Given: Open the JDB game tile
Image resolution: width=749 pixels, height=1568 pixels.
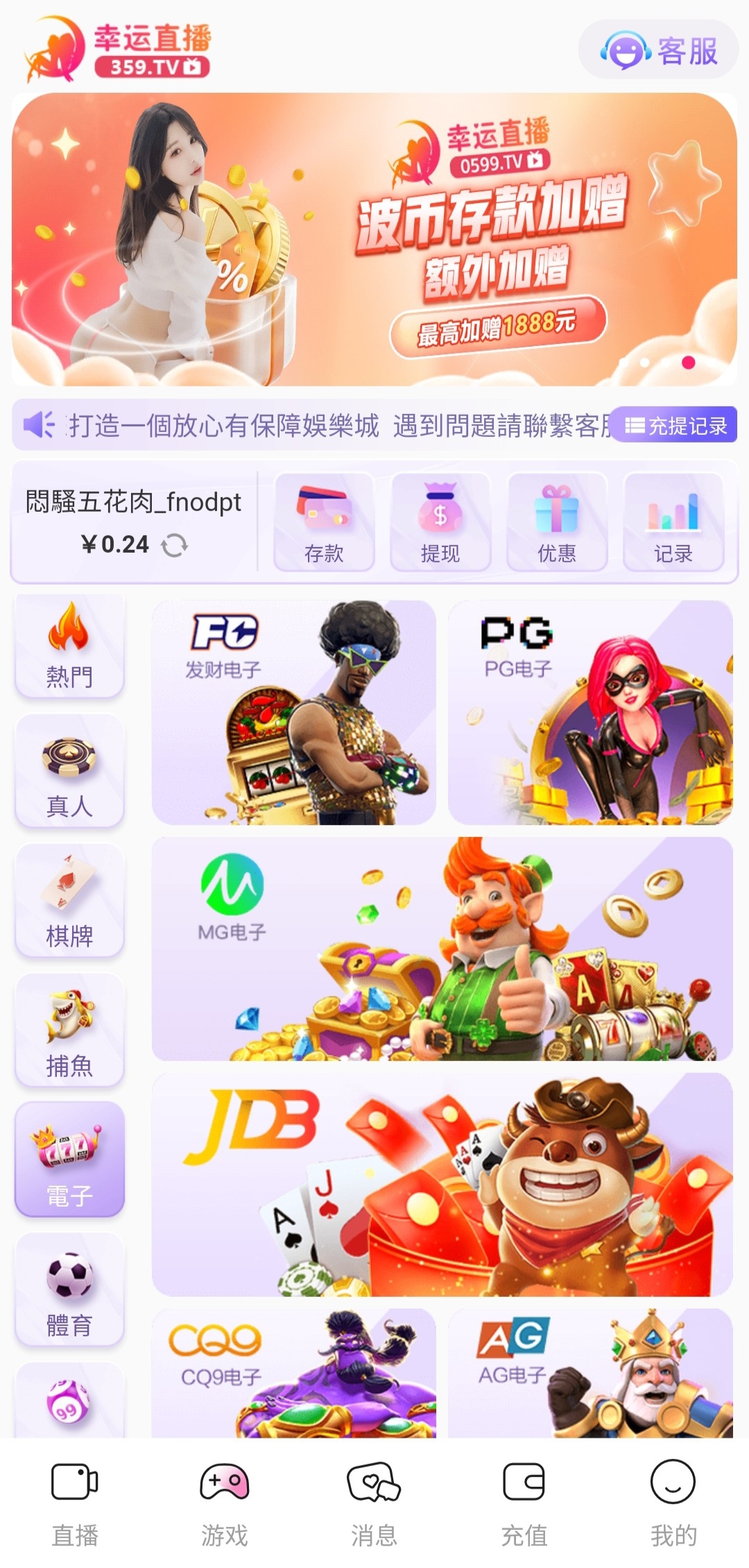Looking at the screenshot, I should coord(442,1184).
